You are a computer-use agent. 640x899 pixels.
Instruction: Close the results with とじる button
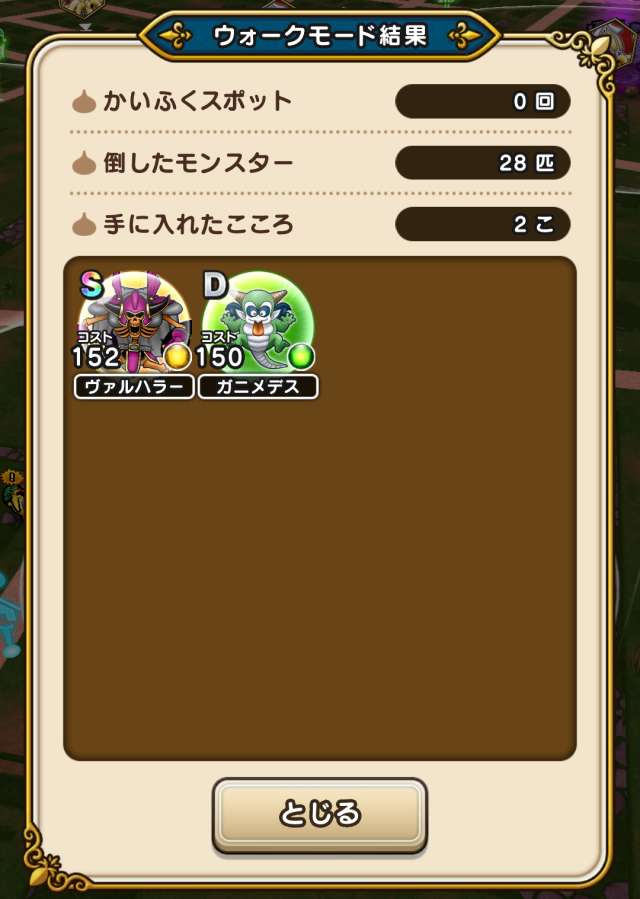(319, 813)
